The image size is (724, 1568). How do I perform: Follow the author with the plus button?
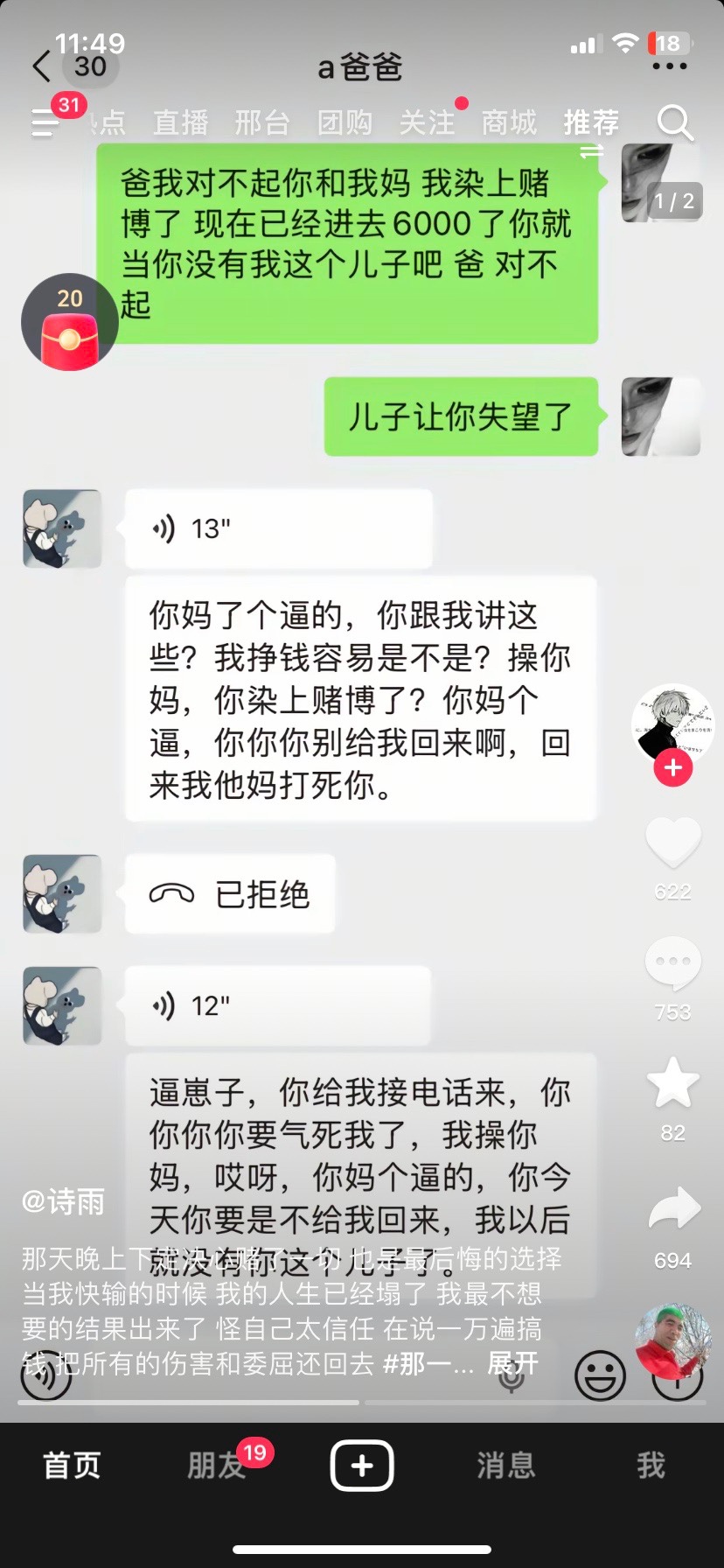click(x=672, y=768)
